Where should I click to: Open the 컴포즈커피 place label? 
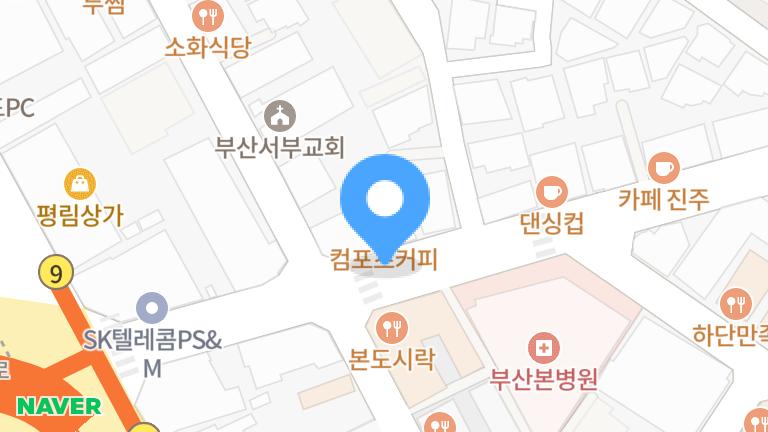385,262
